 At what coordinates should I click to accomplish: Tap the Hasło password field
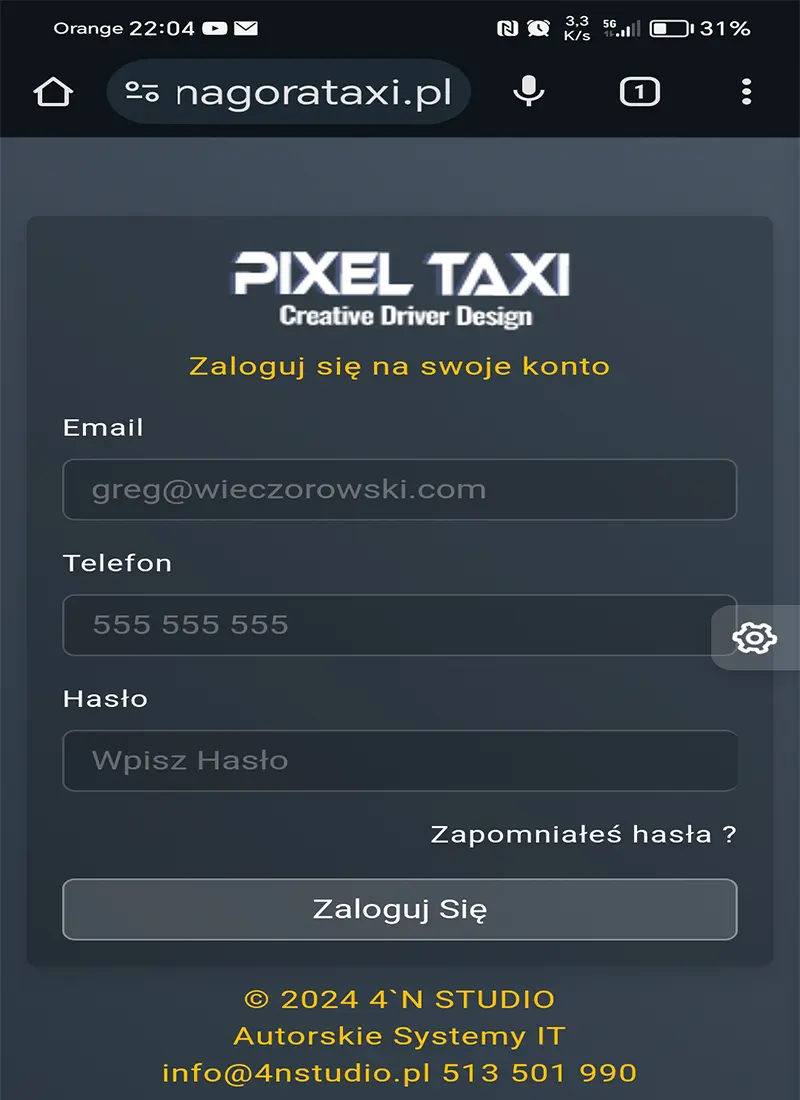[400, 761]
